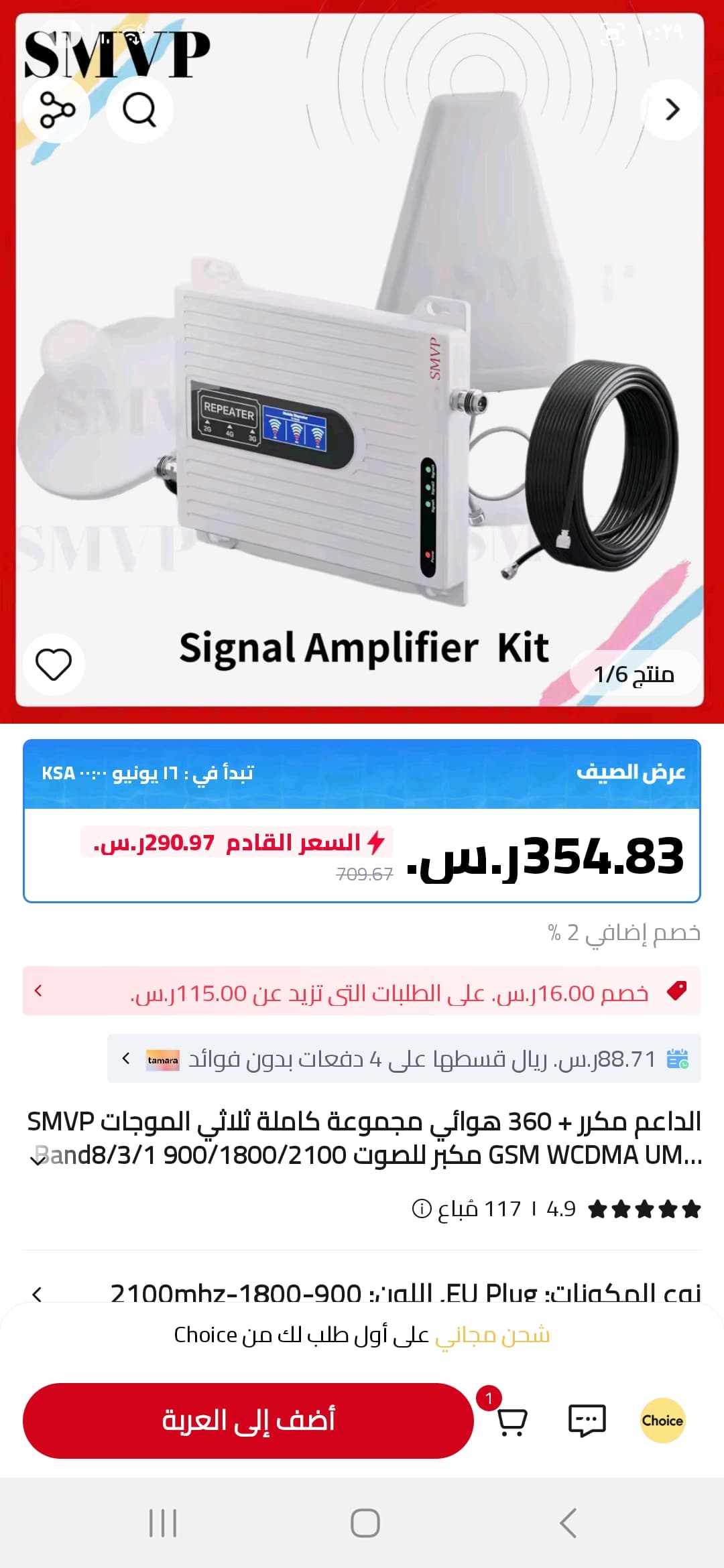
Task: Go to next screen via top arrow
Action: pos(672,109)
